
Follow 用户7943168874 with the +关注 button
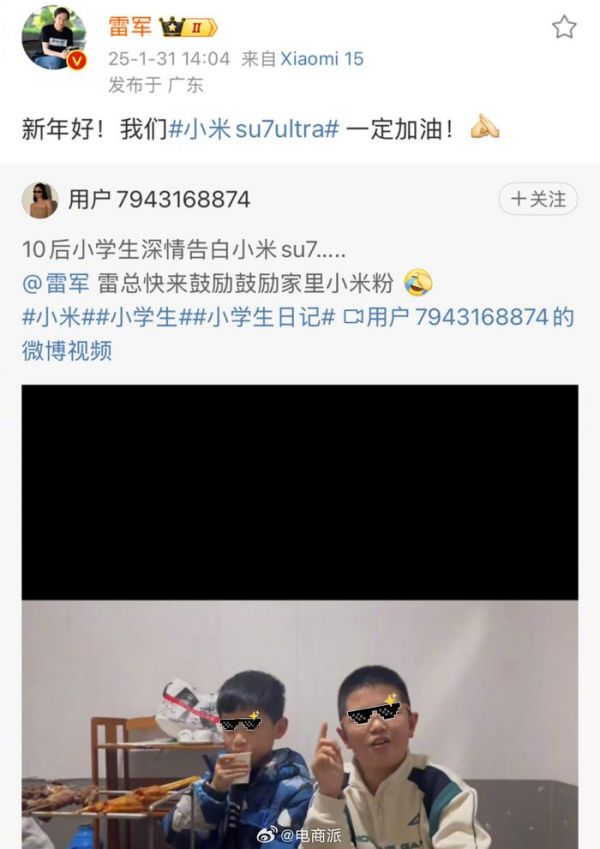coord(538,199)
